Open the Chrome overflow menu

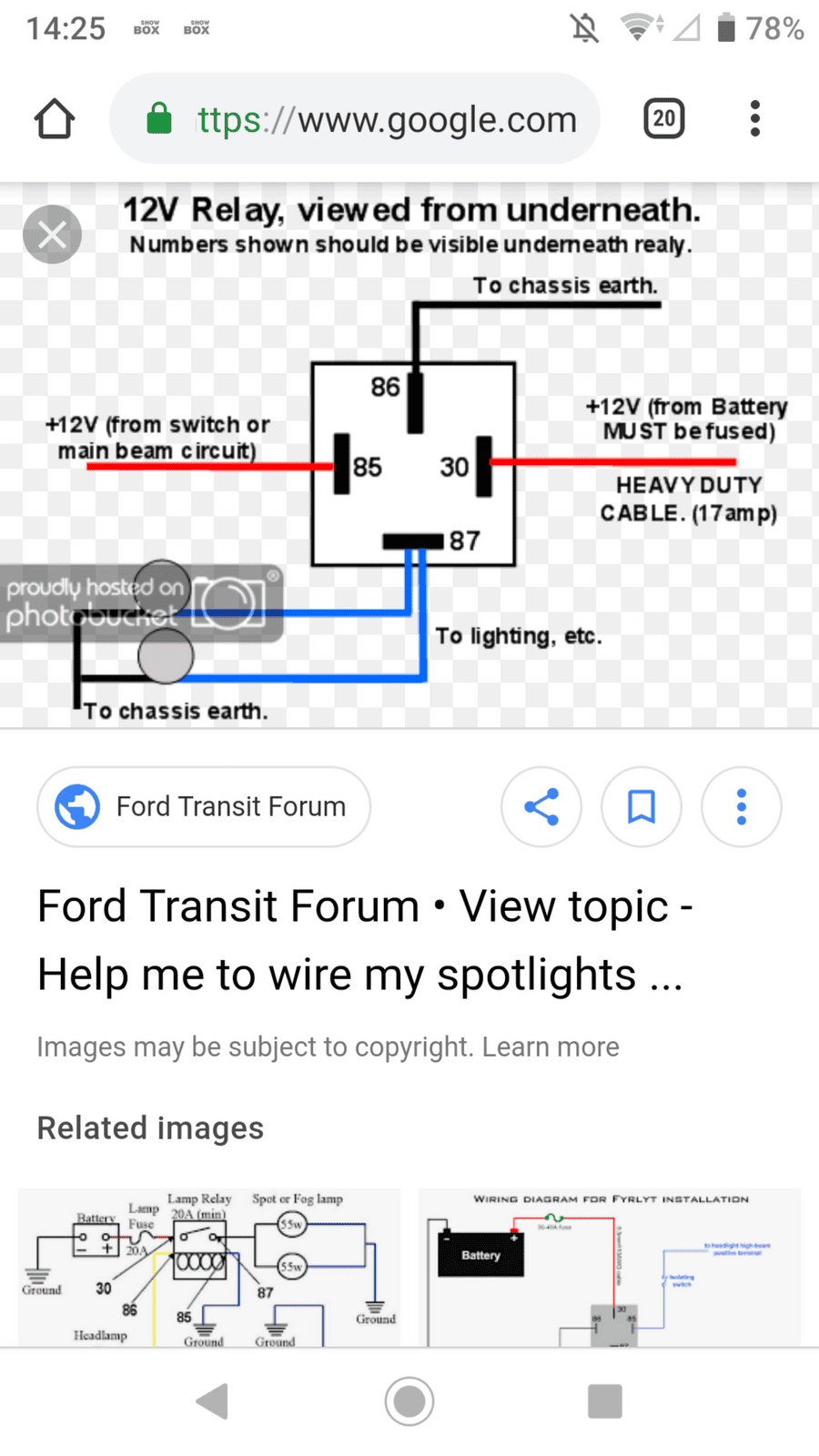pyautogui.click(x=754, y=119)
